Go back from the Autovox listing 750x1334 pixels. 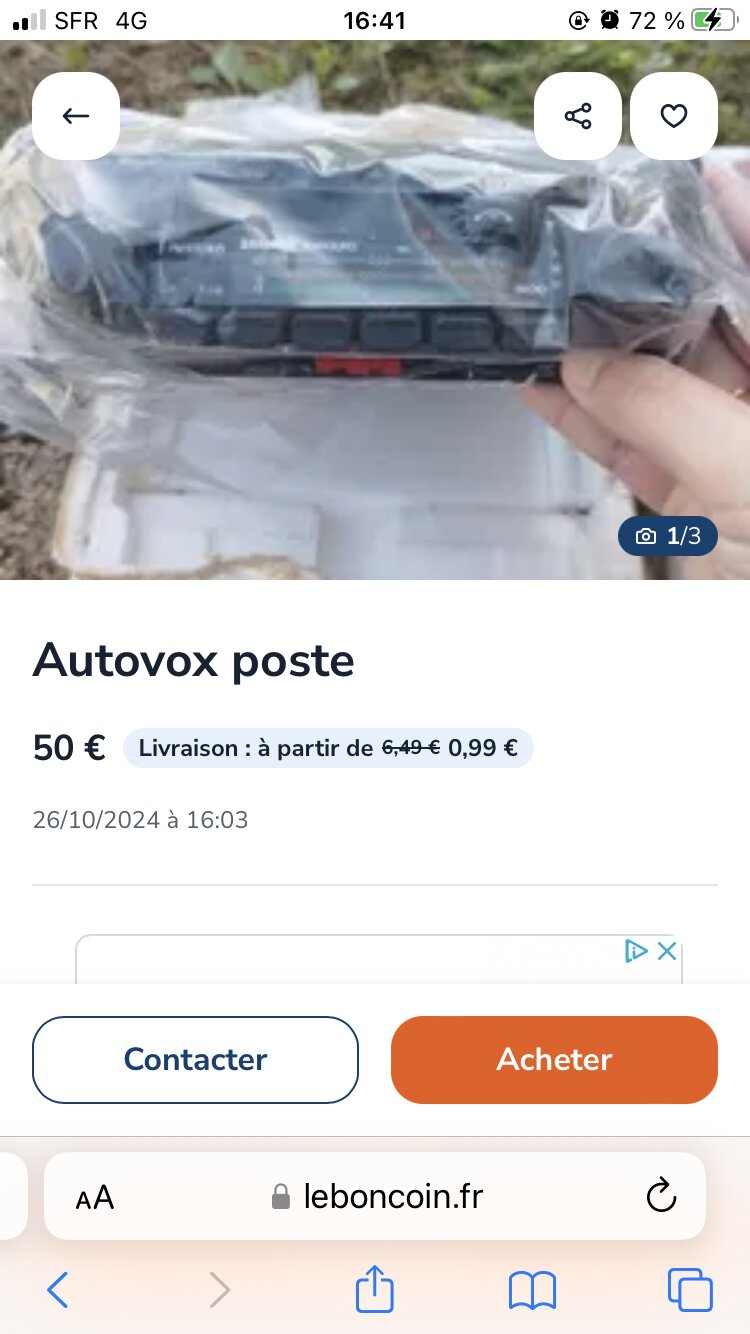pyautogui.click(x=76, y=116)
